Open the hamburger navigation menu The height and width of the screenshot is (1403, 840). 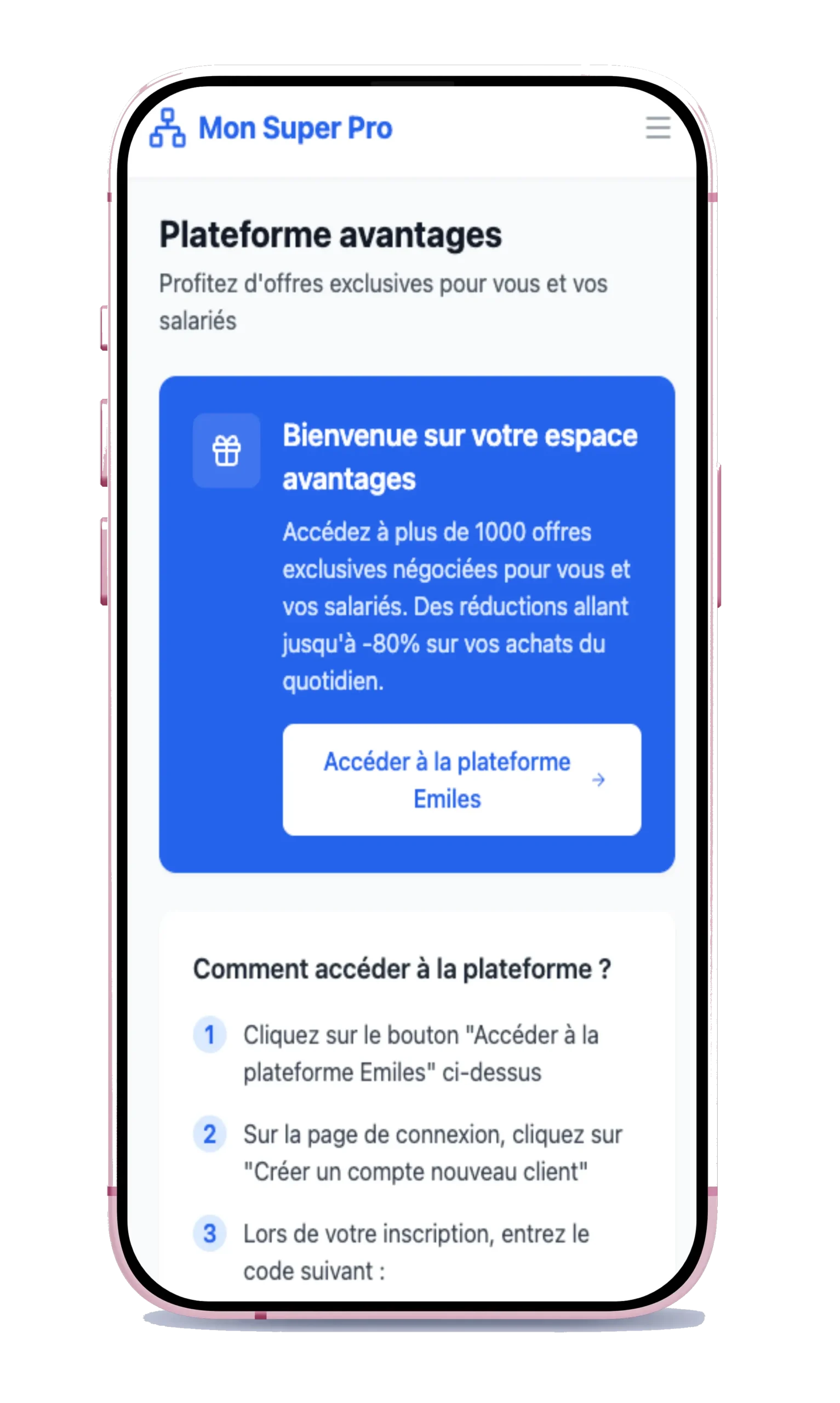658,128
